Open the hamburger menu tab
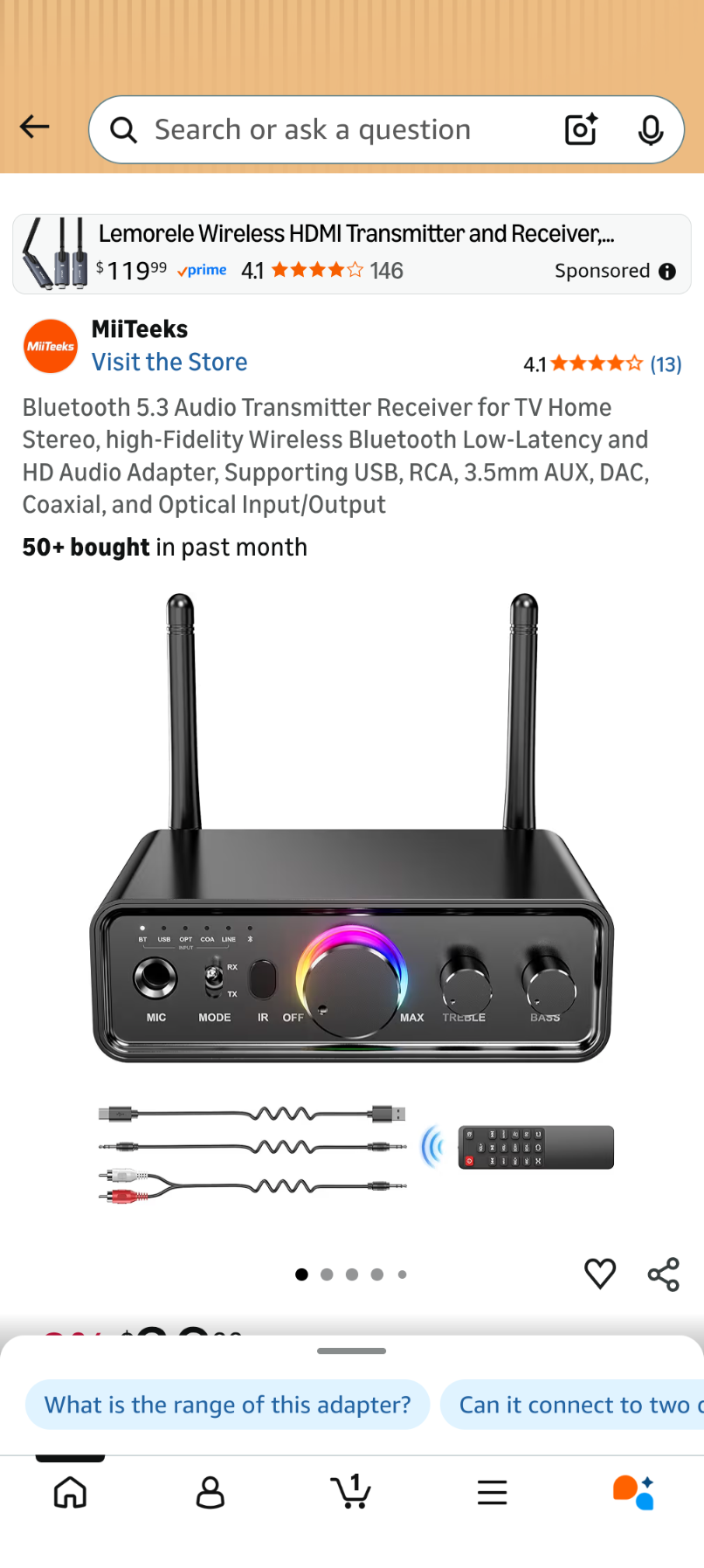Image resolution: width=704 pixels, height=1568 pixels. (x=493, y=1492)
